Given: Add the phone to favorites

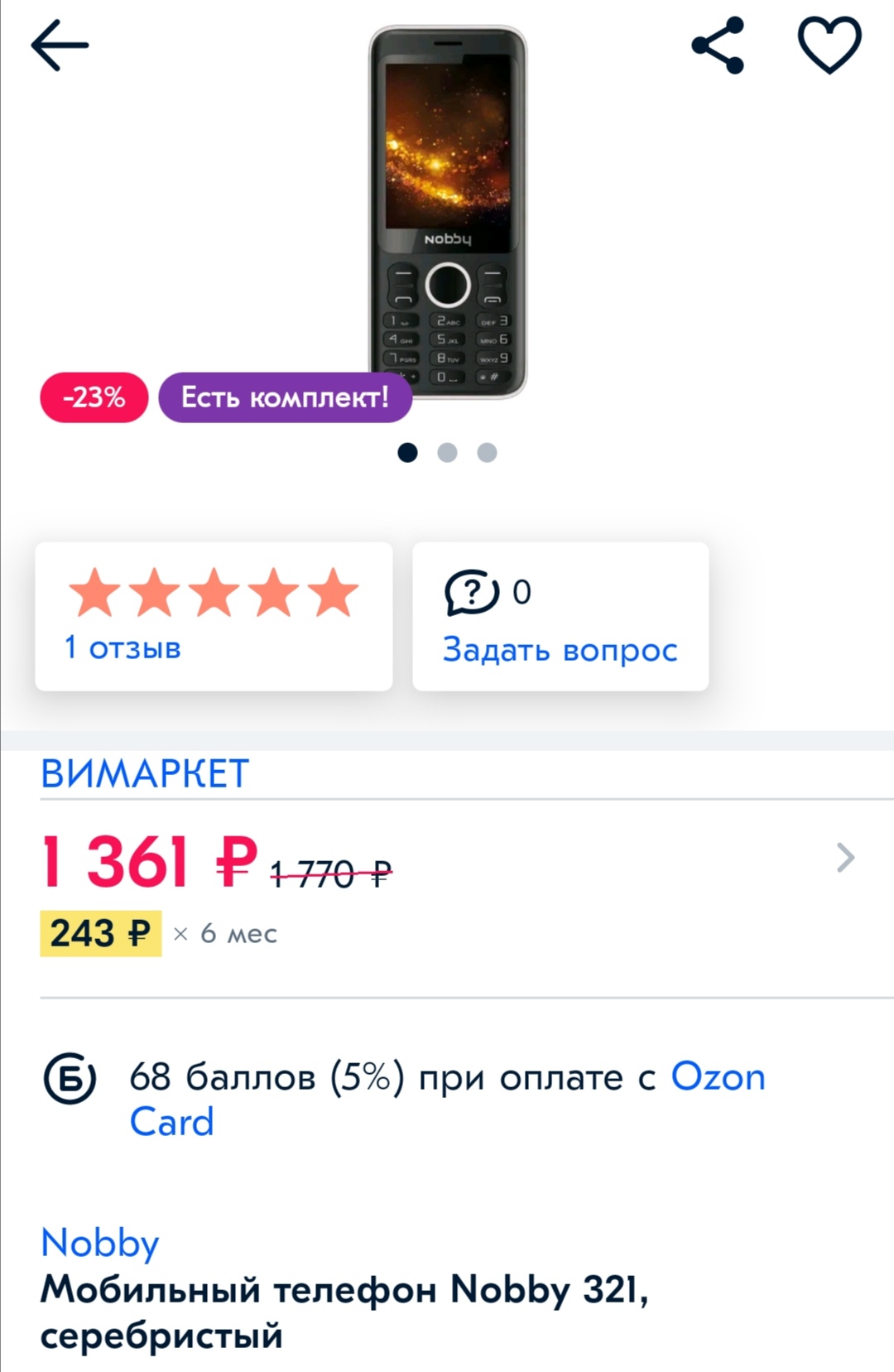Looking at the screenshot, I should click(829, 46).
